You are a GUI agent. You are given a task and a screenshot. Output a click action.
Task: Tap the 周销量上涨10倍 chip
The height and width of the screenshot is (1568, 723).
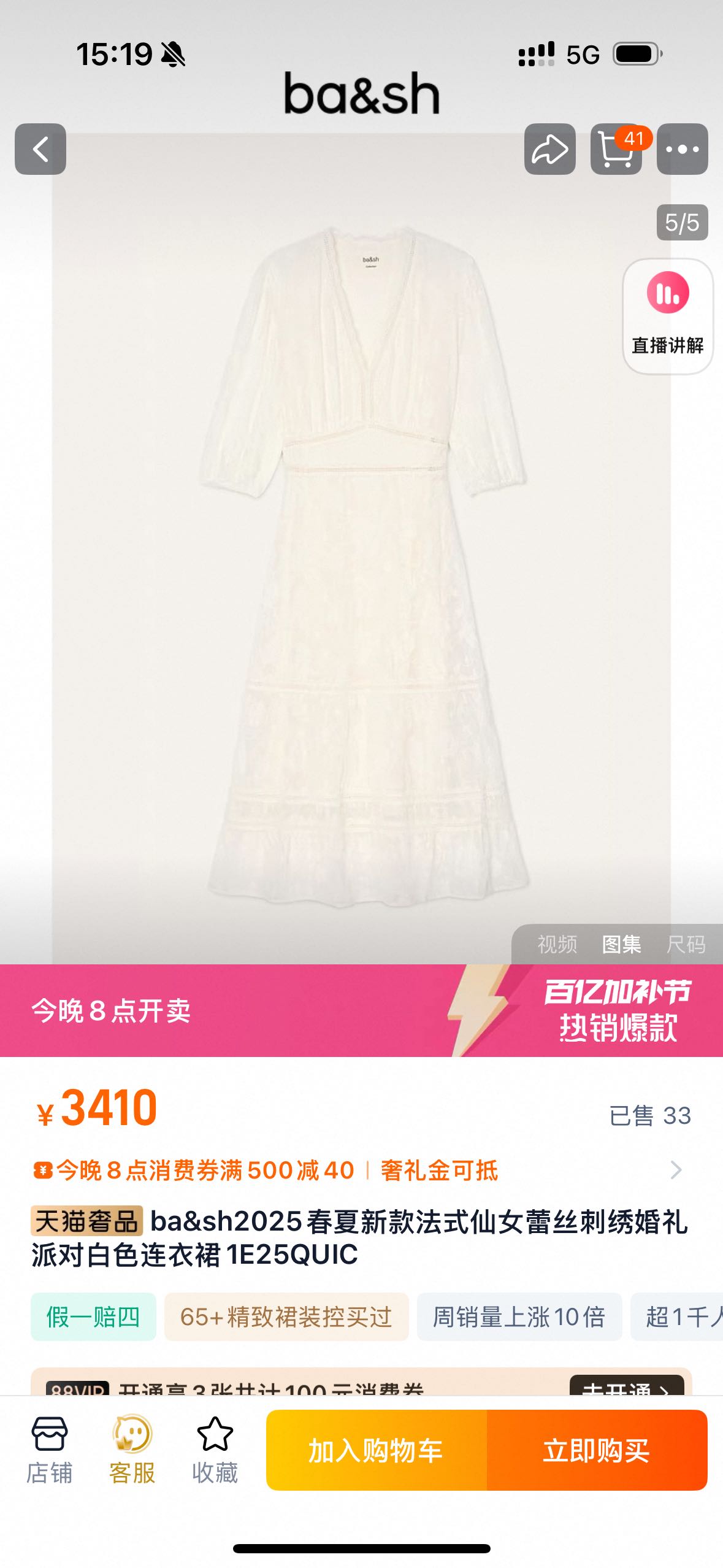519,1316
